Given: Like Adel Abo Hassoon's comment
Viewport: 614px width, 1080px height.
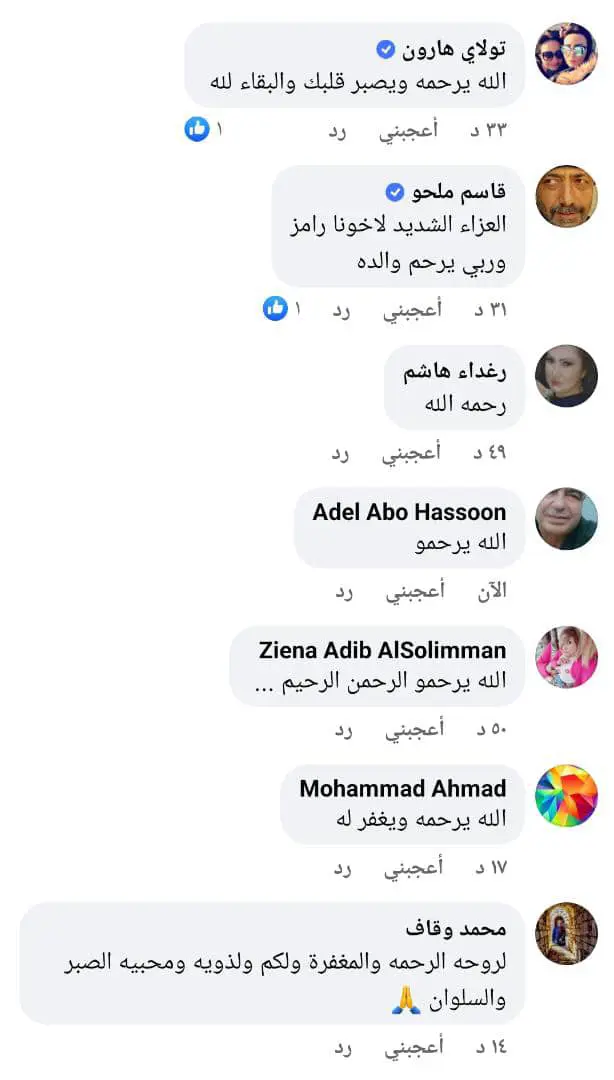Looking at the screenshot, I should coord(416,591).
